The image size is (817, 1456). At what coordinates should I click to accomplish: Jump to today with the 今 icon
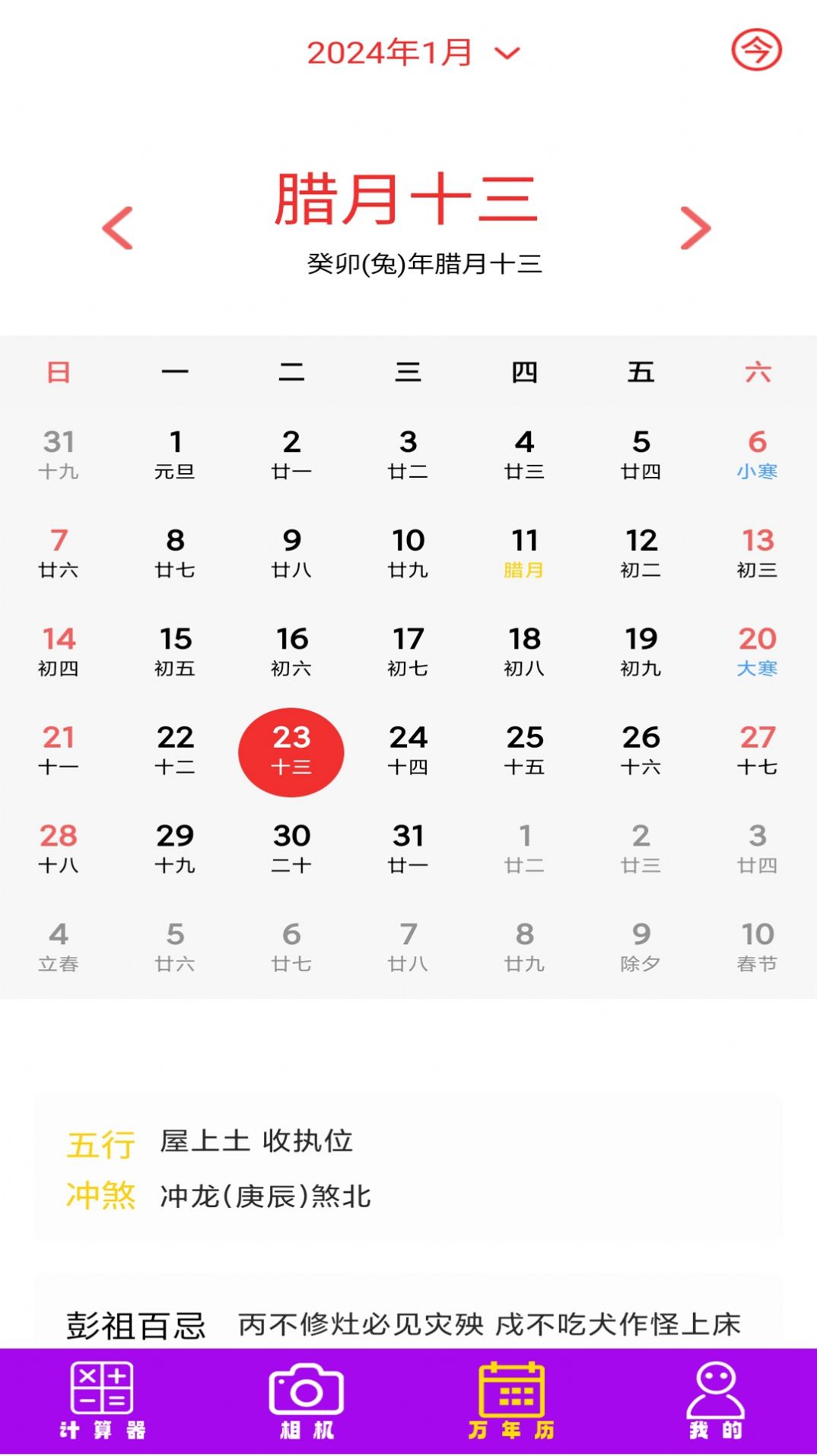click(x=756, y=51)
